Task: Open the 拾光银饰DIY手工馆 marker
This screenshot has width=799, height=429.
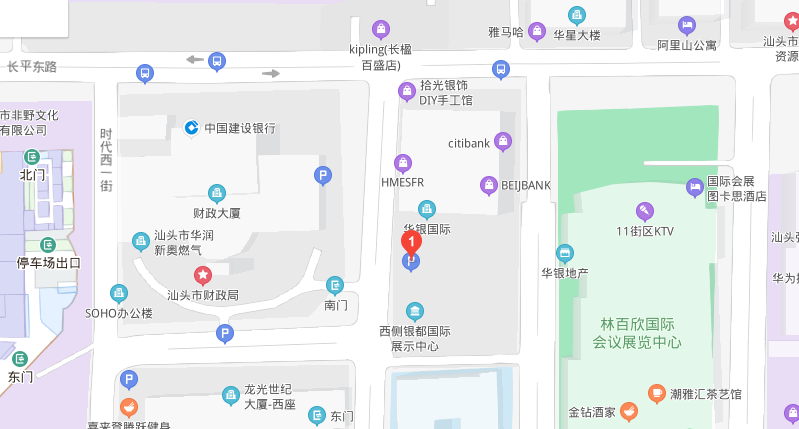Action: click(407, 92)
